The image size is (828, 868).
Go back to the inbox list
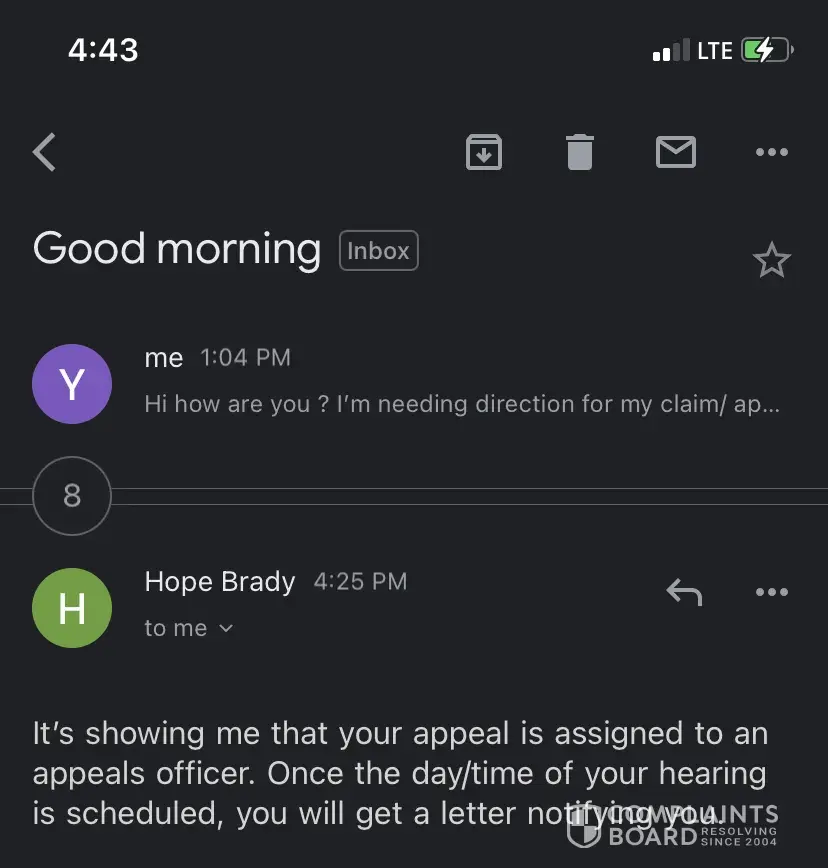[45, 152]
